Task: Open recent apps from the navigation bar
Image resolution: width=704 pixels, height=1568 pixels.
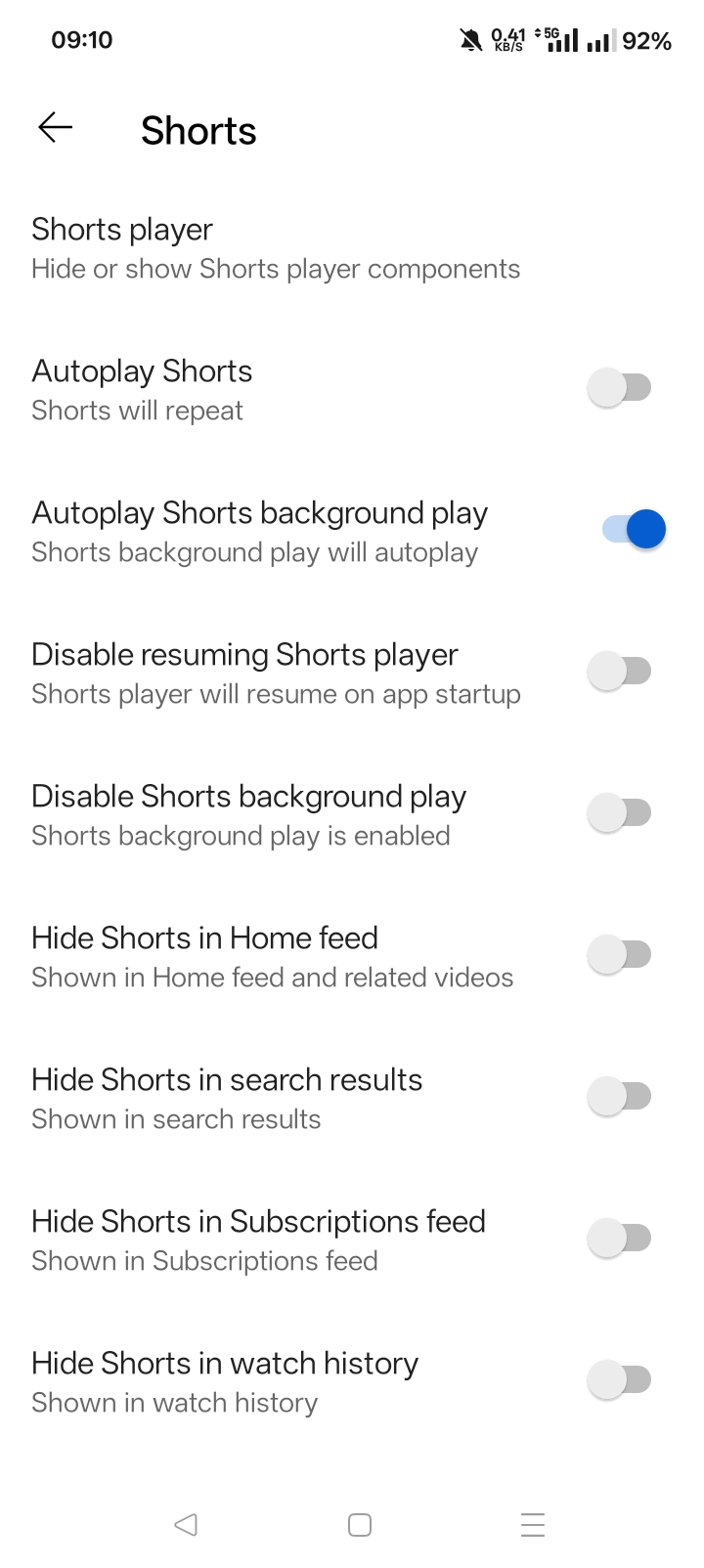Action: 532,1524
